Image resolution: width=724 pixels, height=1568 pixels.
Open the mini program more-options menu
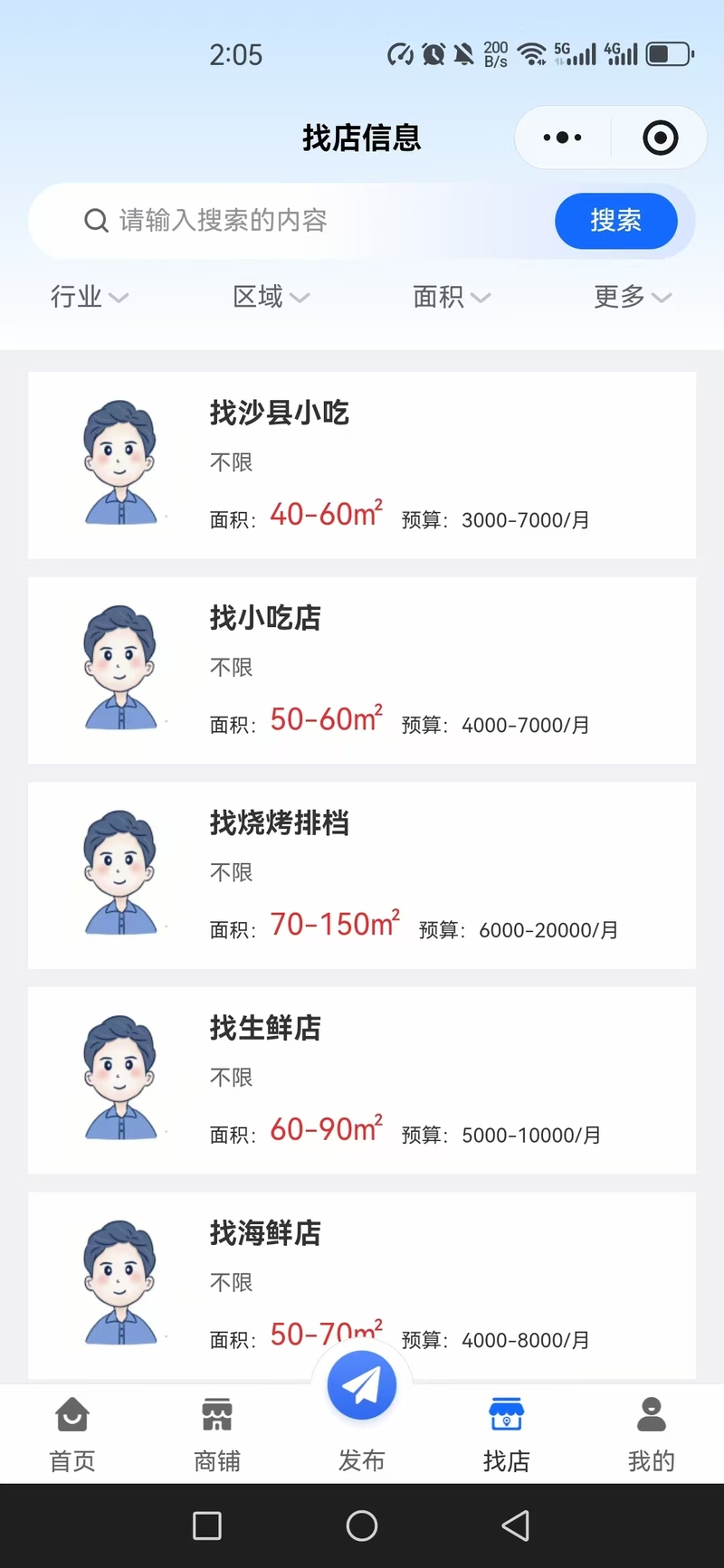562,138
